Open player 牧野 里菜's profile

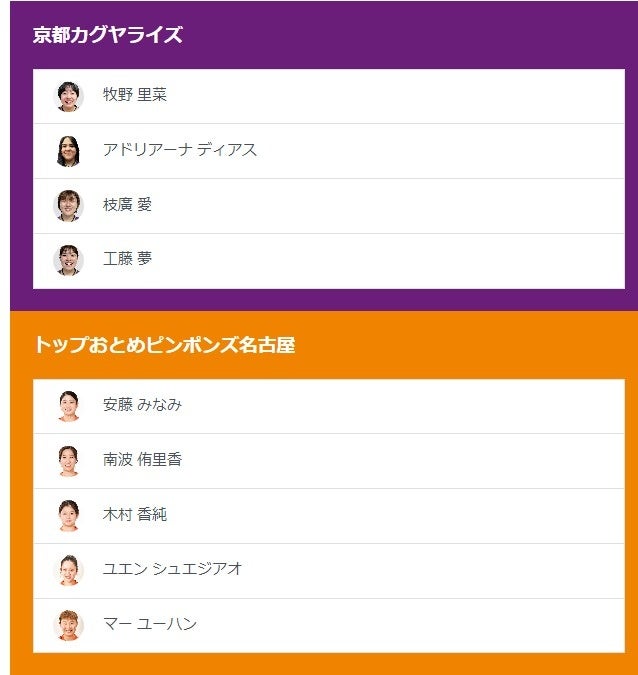(329, 96)
